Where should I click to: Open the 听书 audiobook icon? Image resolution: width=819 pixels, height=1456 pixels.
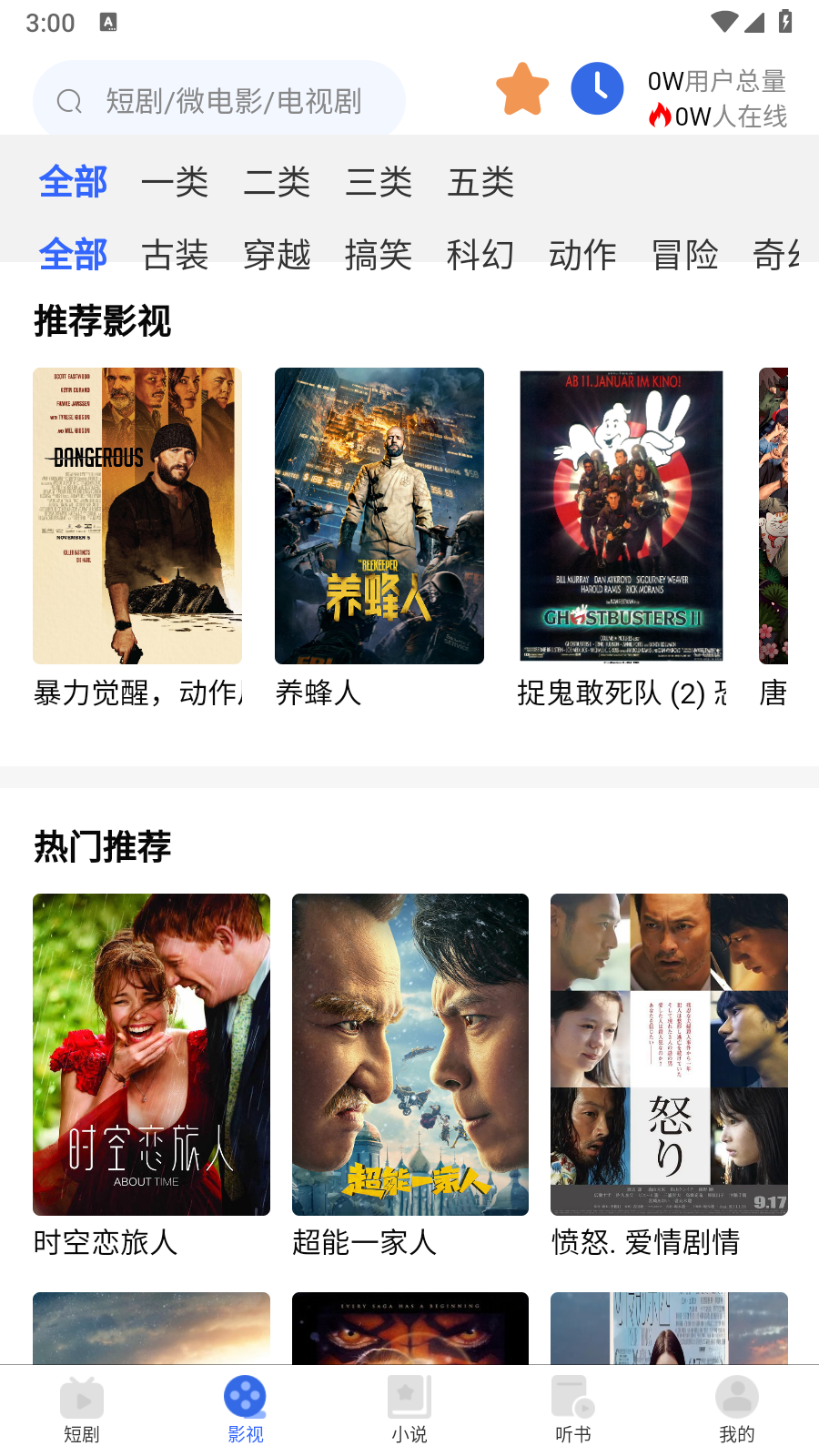pos(572,1397)
